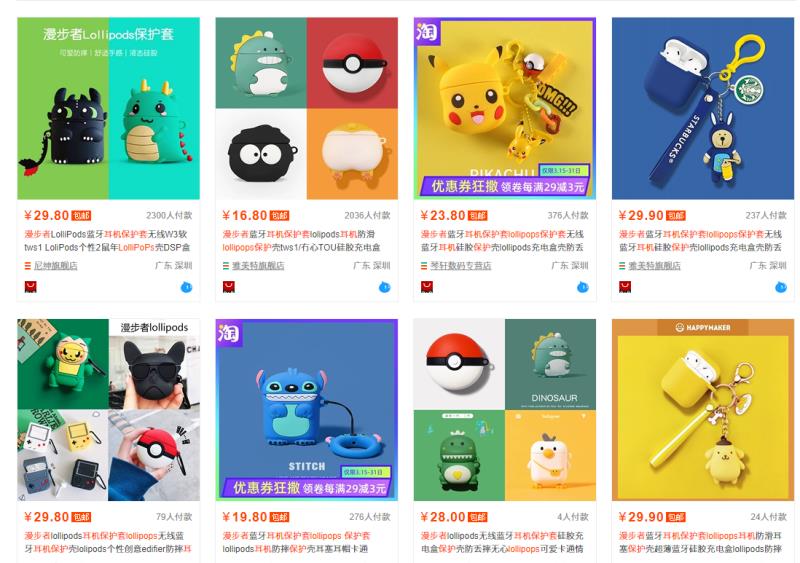Visit 奢美特旗舰店 under the ¥29.90 Starbucks product
Image resolution: width=800 pixels, height=563 pixels.
(656, 266)
